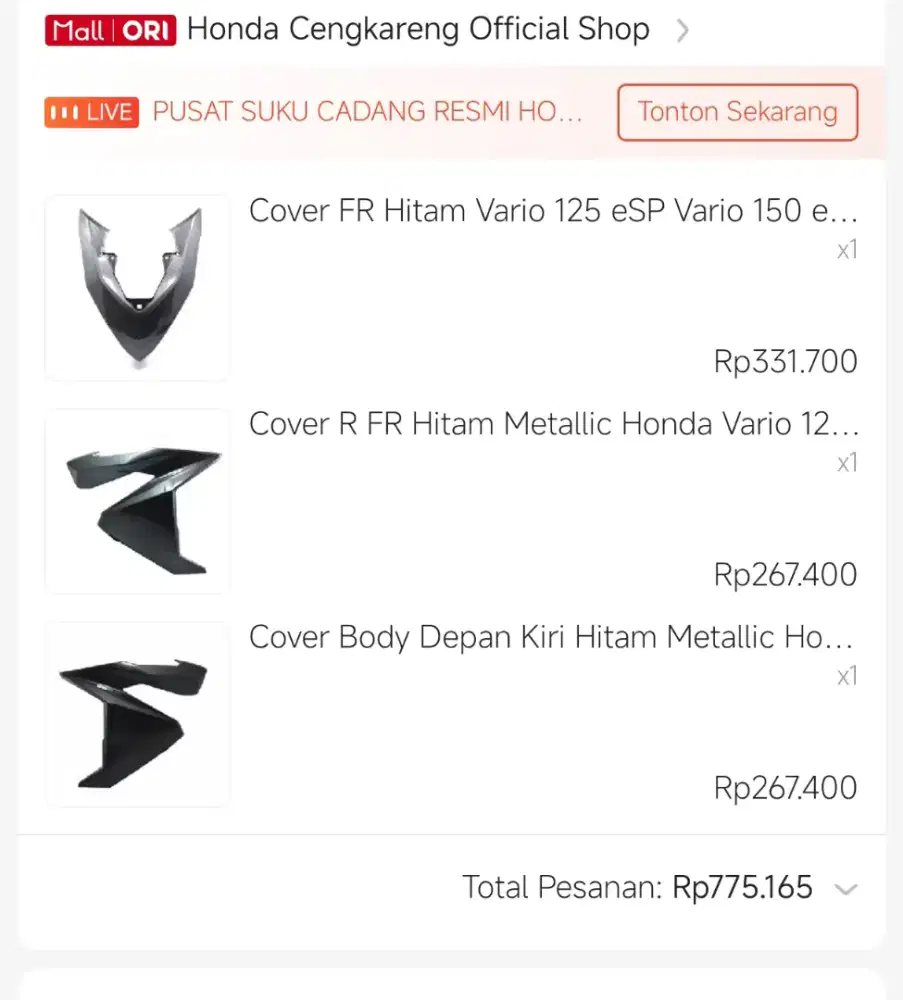This screenshot has width=903, height=1000.
Task: Click the x1 quantity for first item
Action: pyautogui.click(x=848, y=250)
